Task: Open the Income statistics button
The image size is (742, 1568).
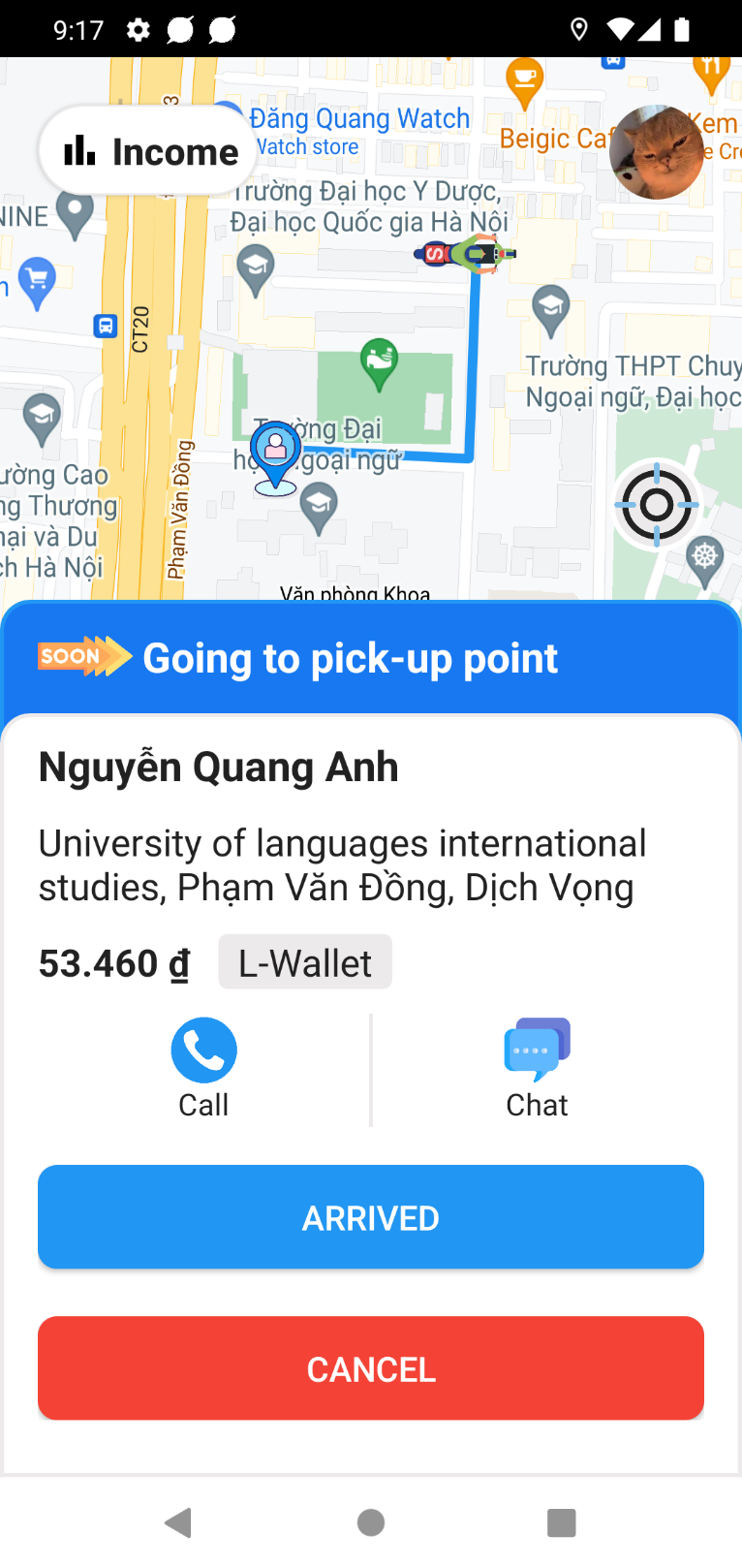Action: tap(148, 151)
